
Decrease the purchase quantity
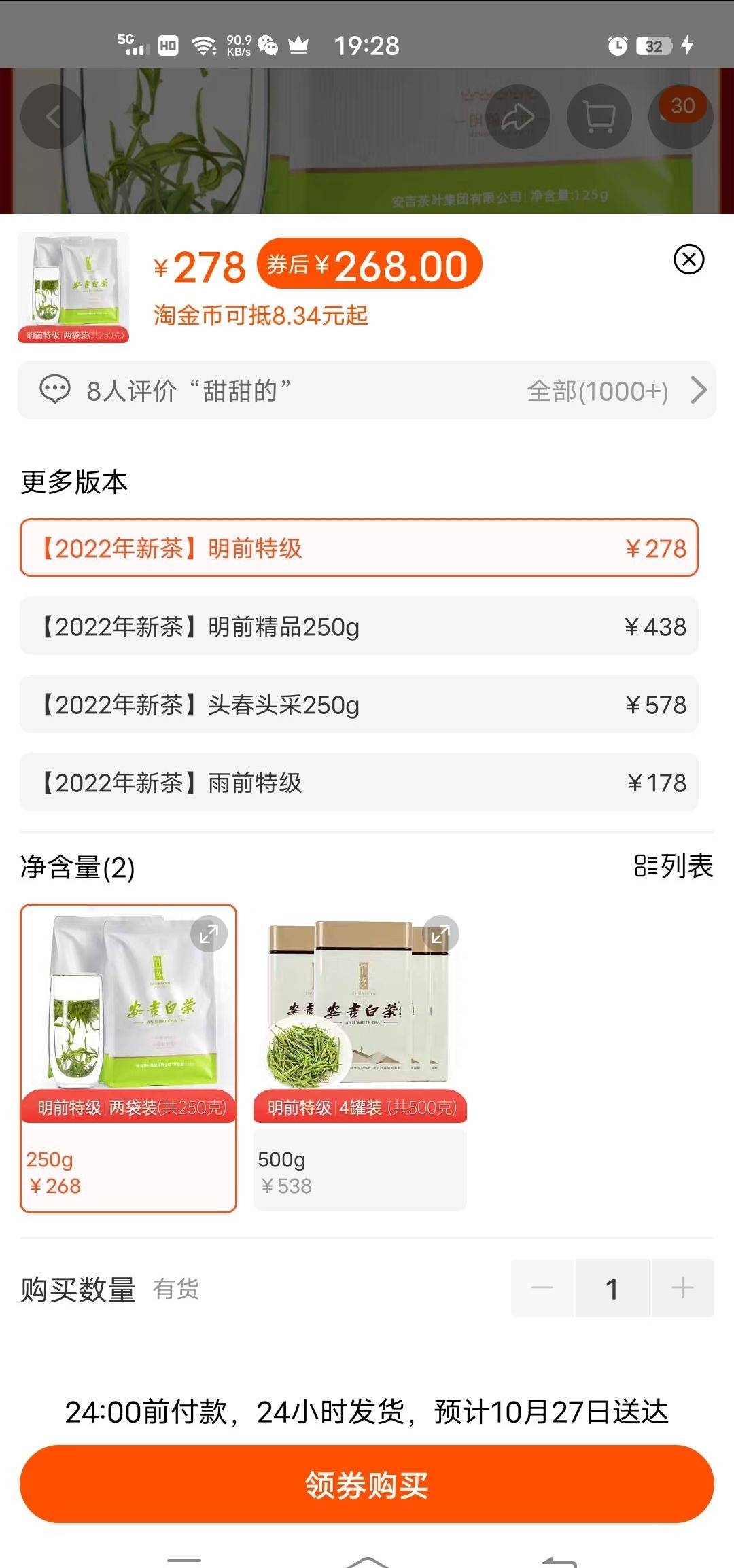click(542, 1288)
